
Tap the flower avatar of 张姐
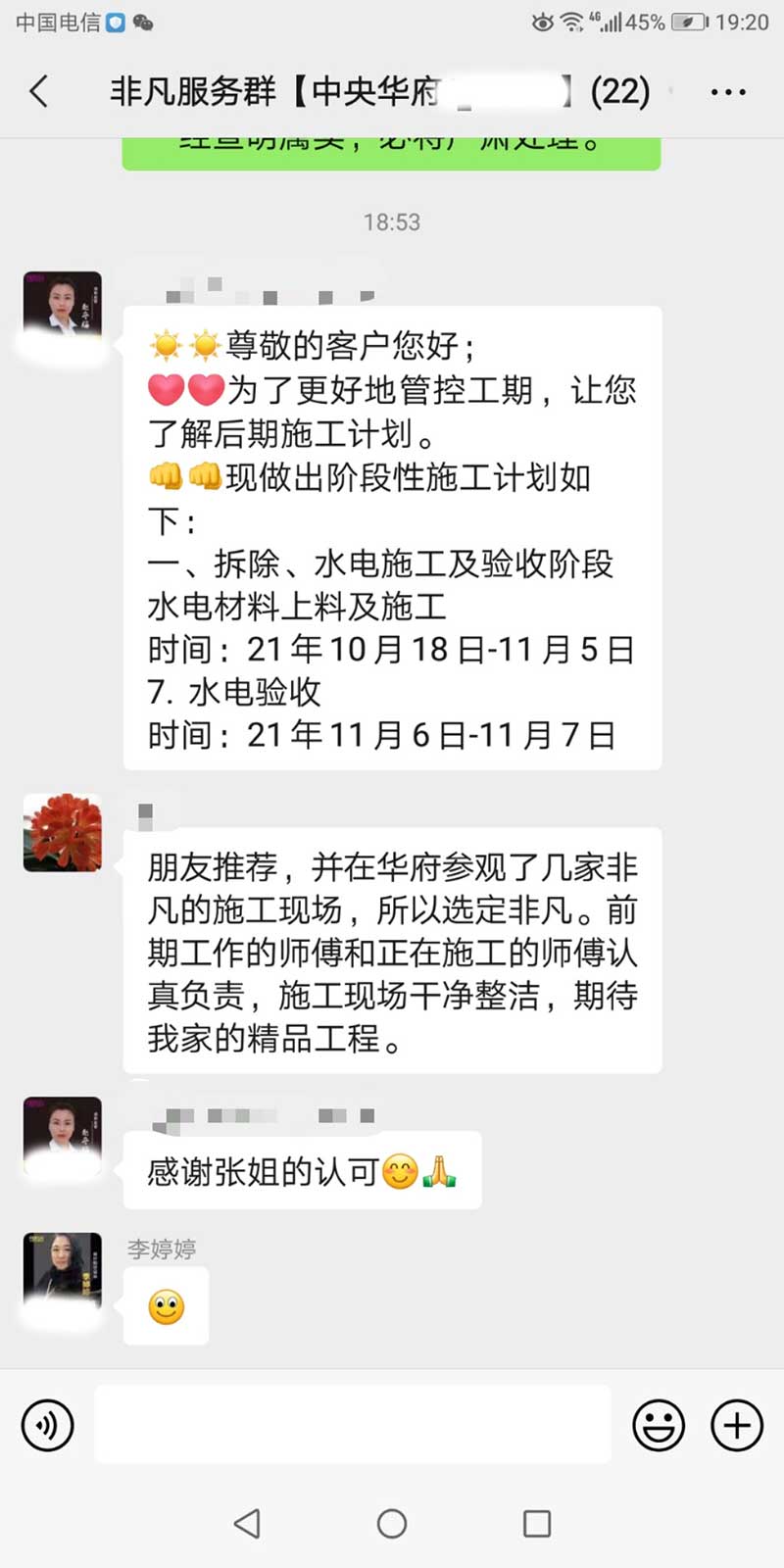[x=61, y=835]
